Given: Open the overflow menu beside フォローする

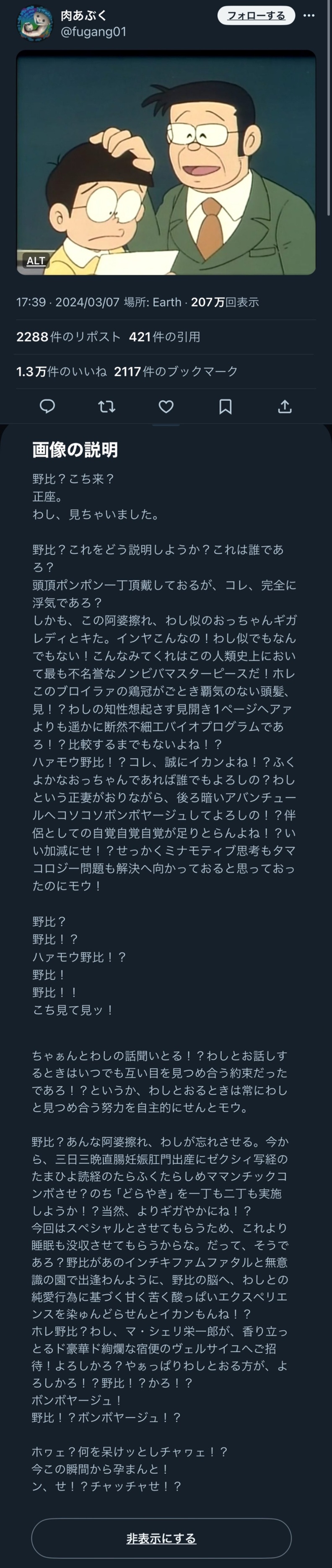Looking at the screenshot, I should click(x=309, y=16).
